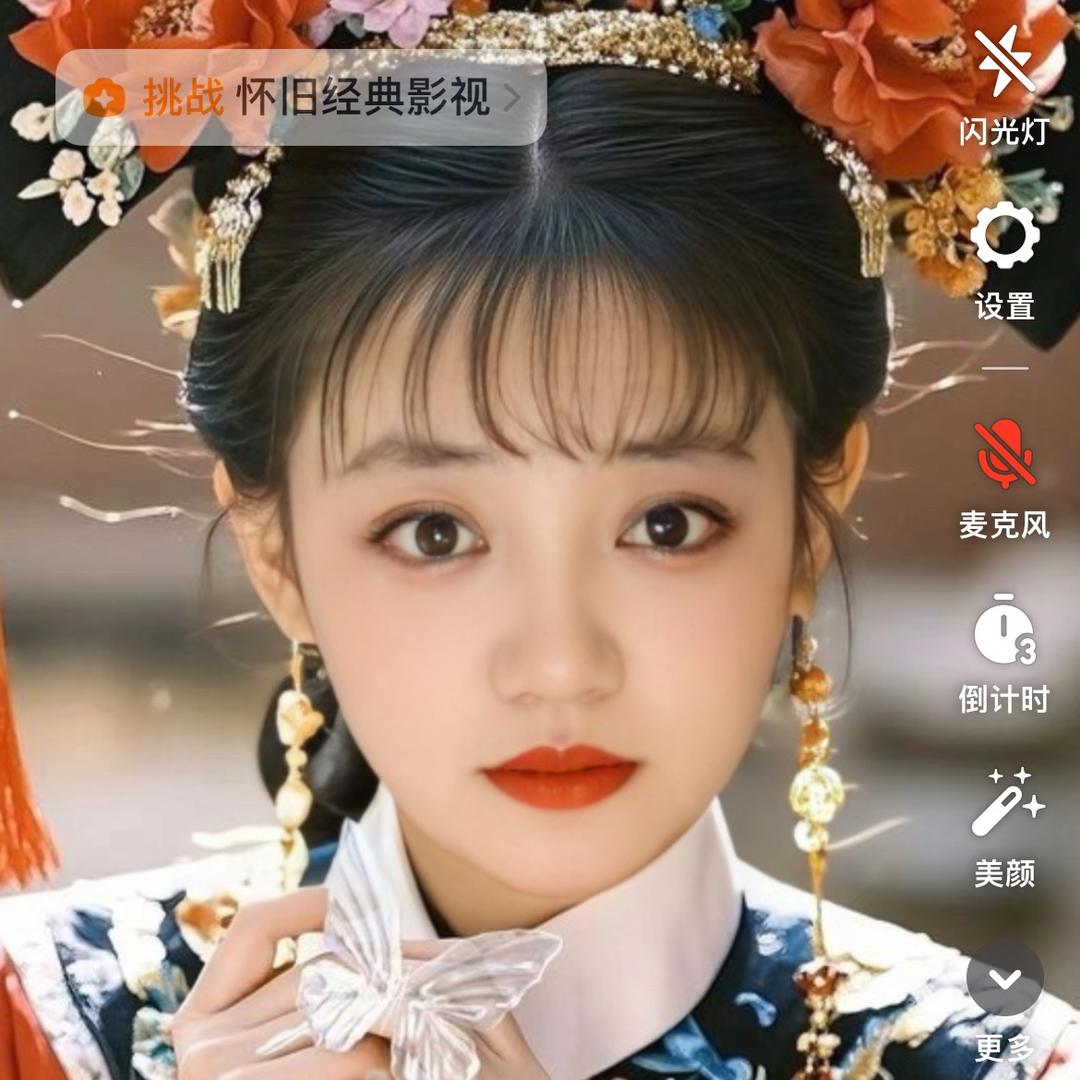Open the 怀旧经典影视 challenge banner
The height and width of the screenshot is (1080, 1080).
pyautogui.click(x=300, y=98)
